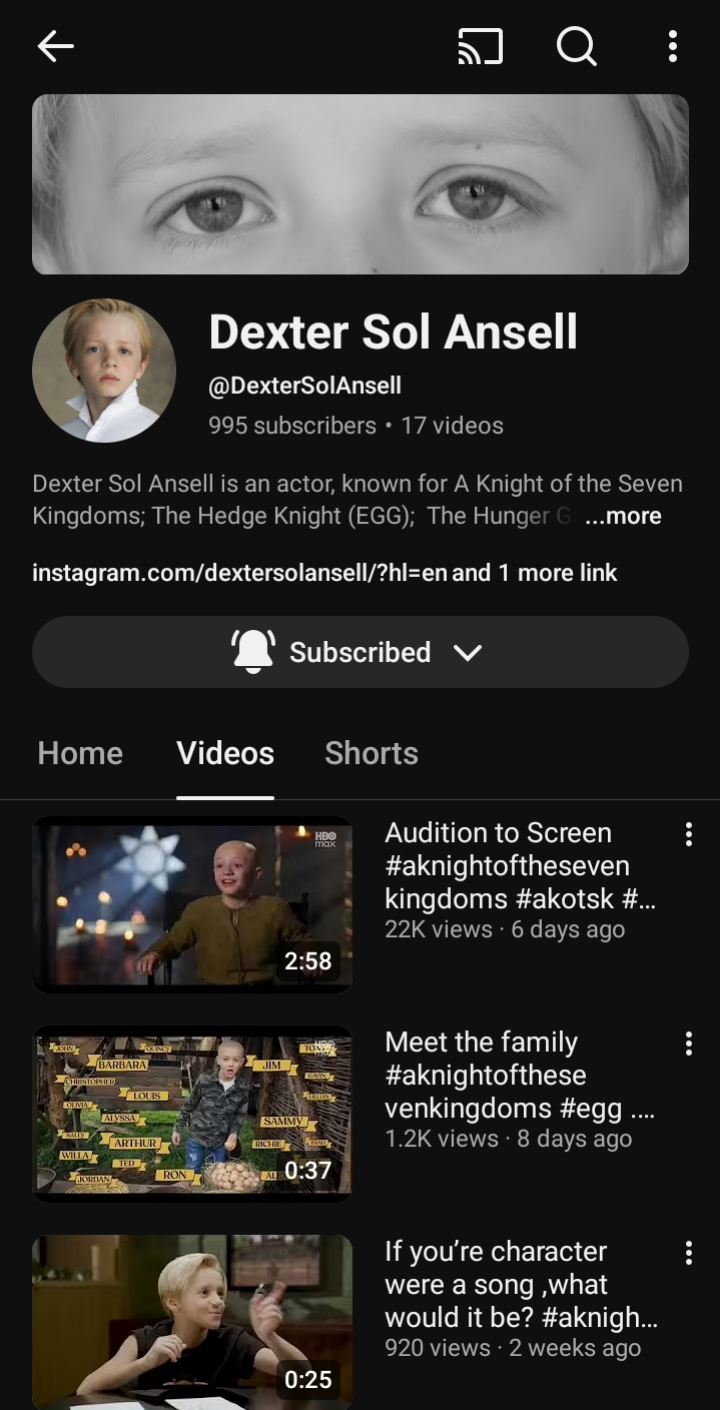Open options for Audition to Screen video

click(688, 835)
